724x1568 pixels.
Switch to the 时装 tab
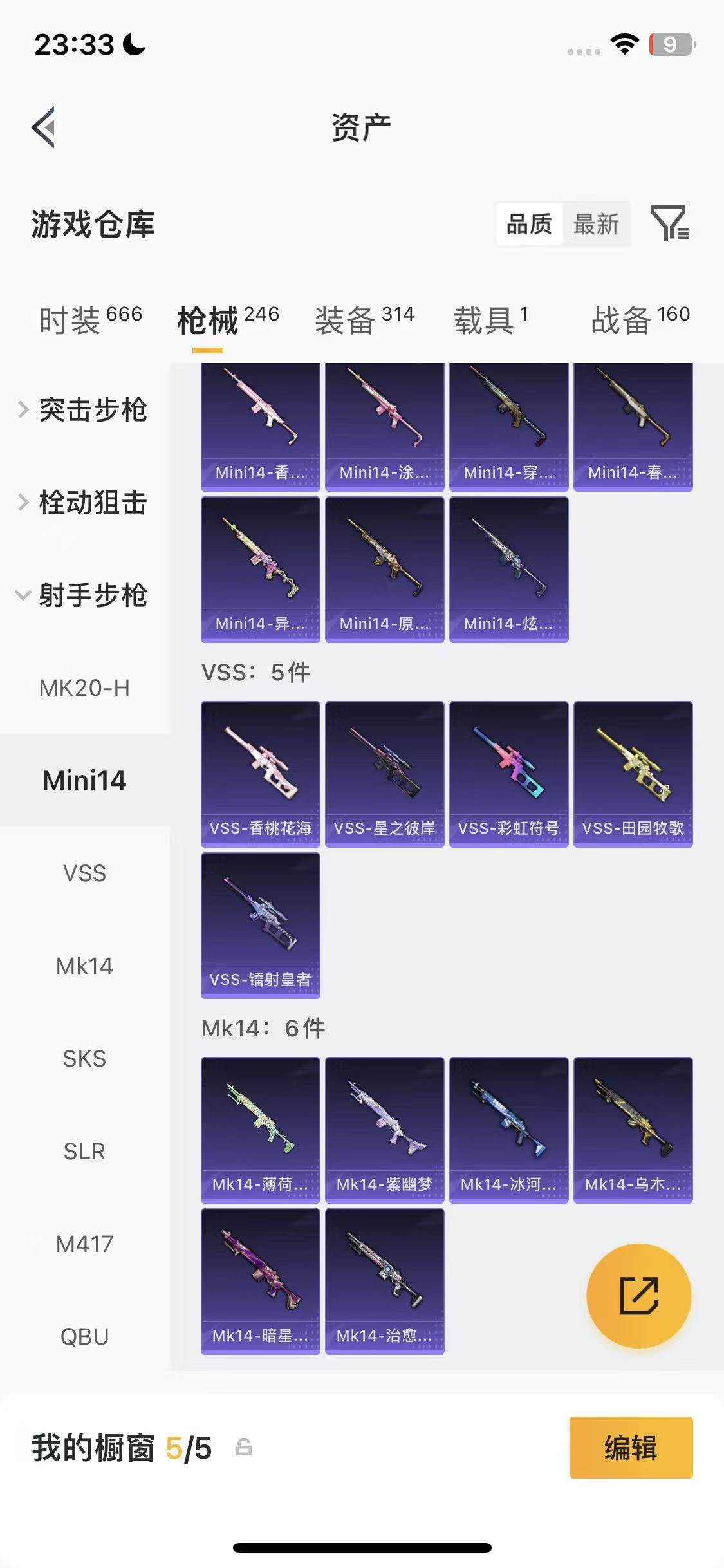click(x=90, y=320)
